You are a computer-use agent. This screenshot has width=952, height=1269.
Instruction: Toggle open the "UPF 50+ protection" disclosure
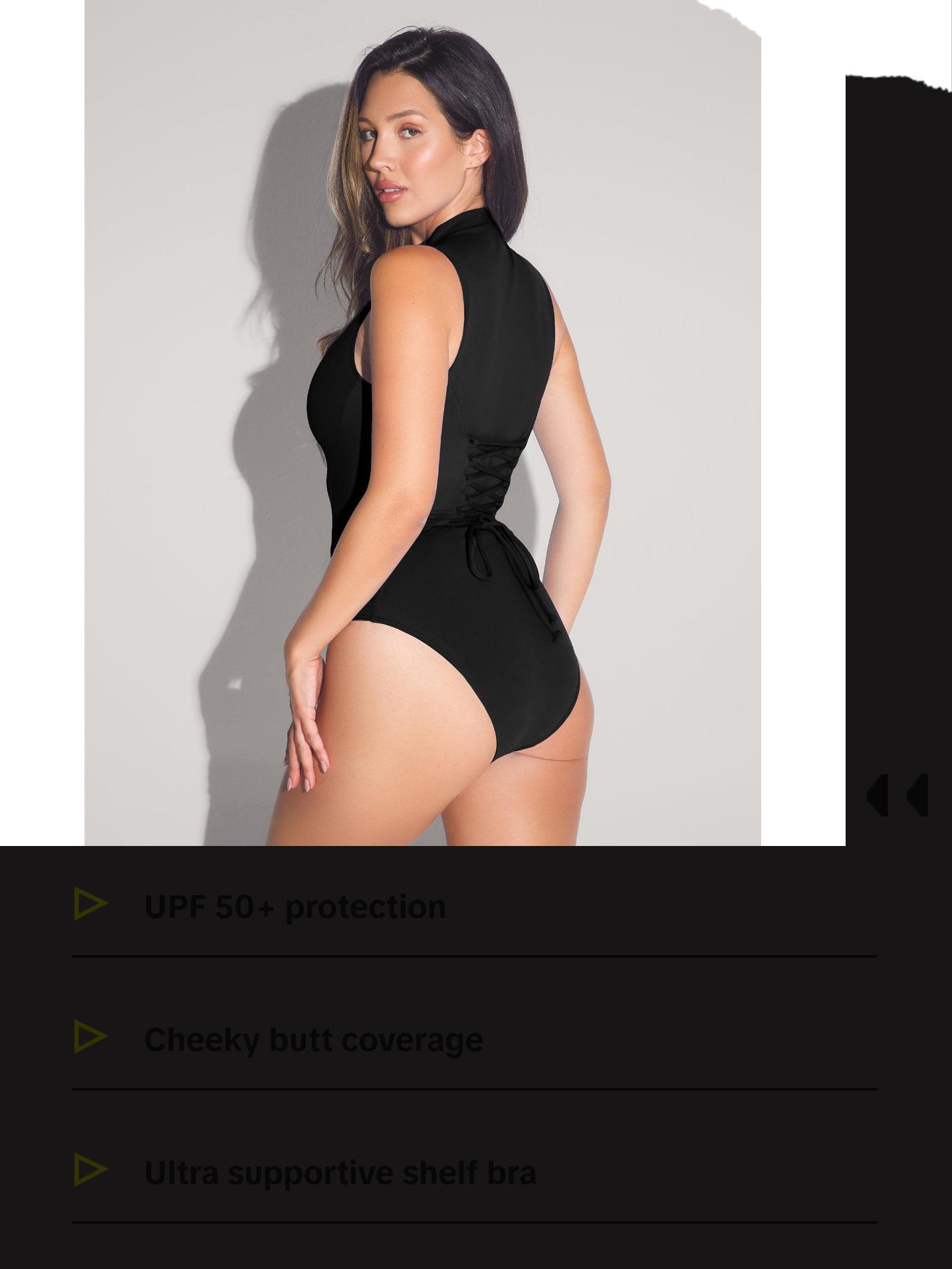pyautogui.click(x=295, y=906)
